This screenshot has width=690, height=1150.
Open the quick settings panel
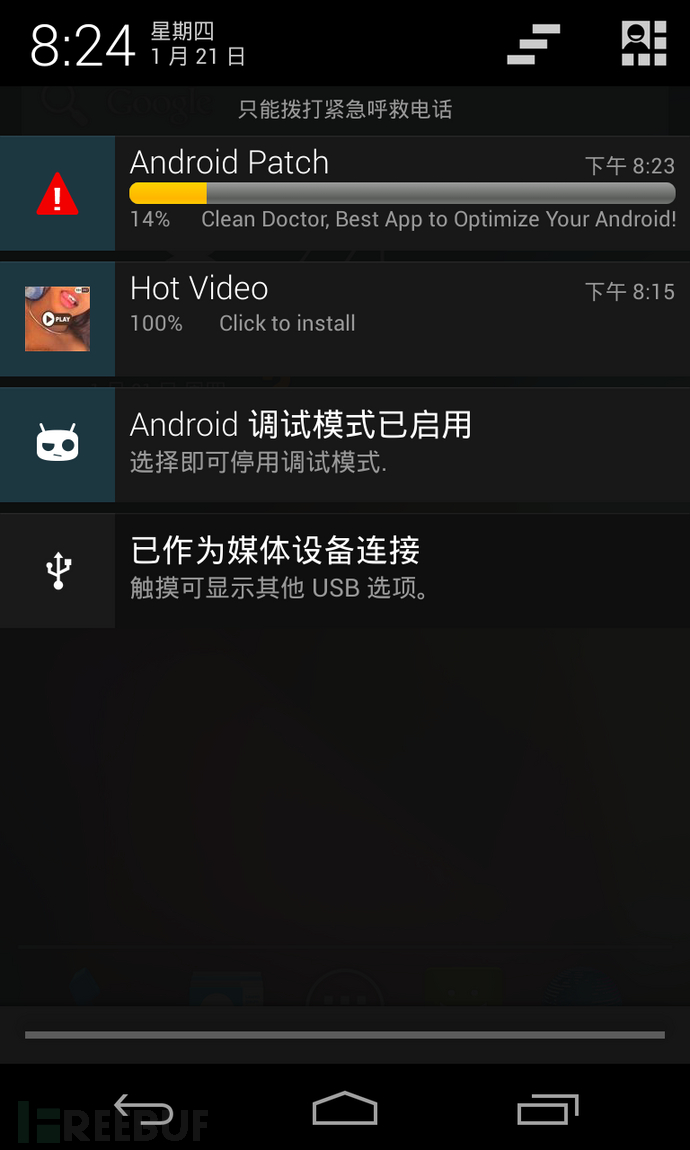point(643,43)
